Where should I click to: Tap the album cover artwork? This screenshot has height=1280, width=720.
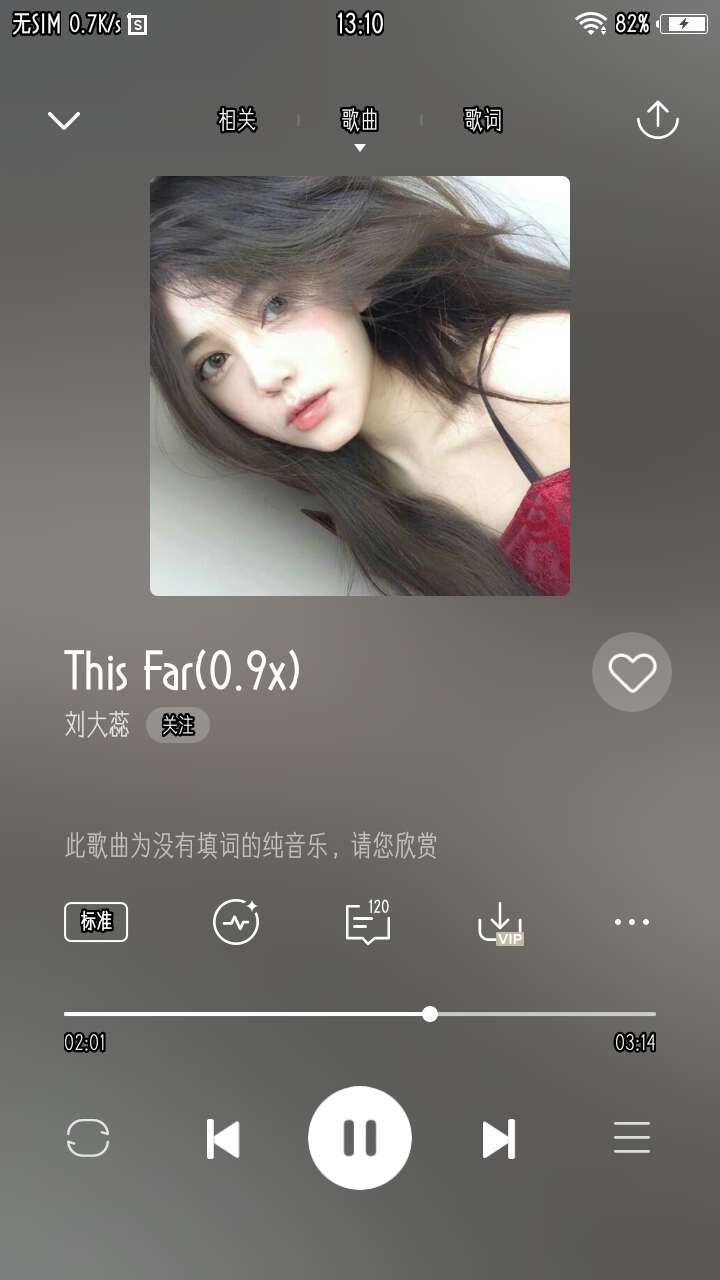[x=360, y=386]
